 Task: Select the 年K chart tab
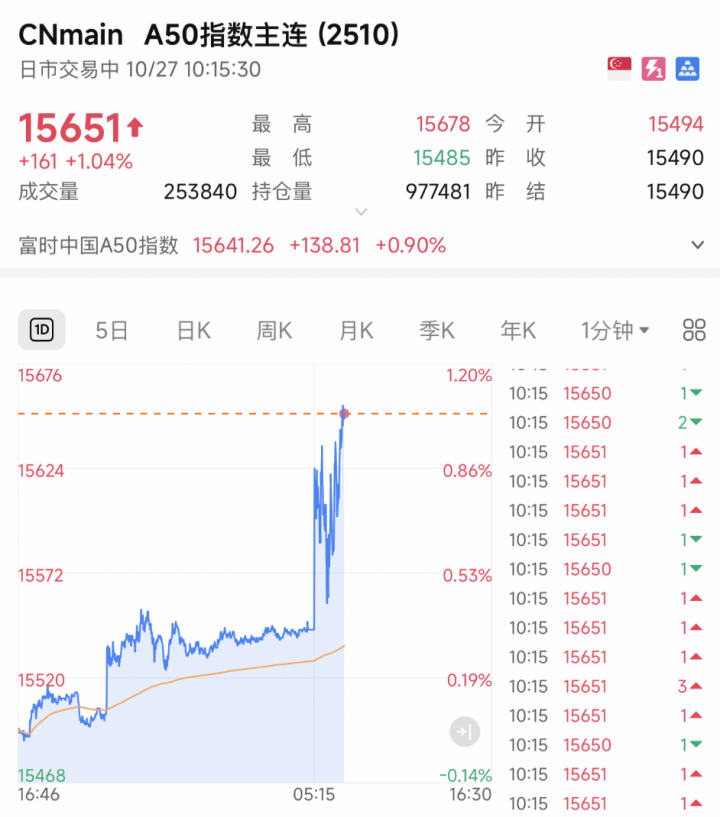[x=517, y=330]
